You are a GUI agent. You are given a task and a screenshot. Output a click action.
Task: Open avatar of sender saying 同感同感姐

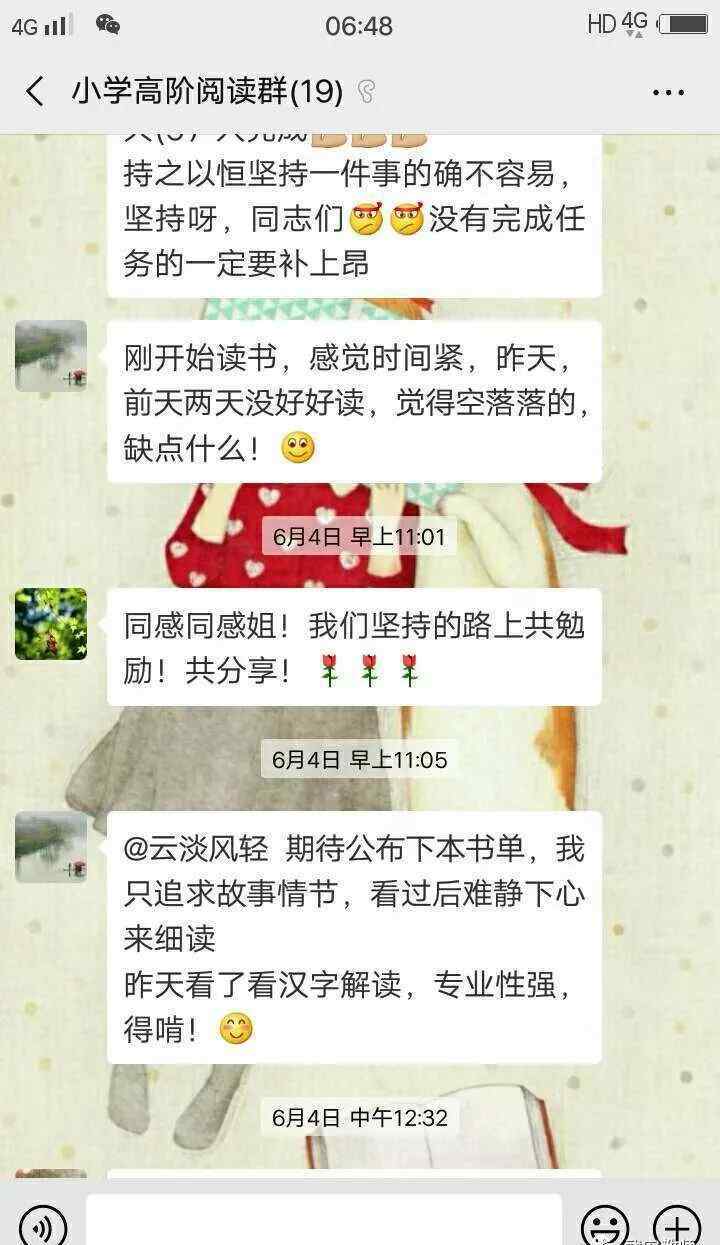51,624
